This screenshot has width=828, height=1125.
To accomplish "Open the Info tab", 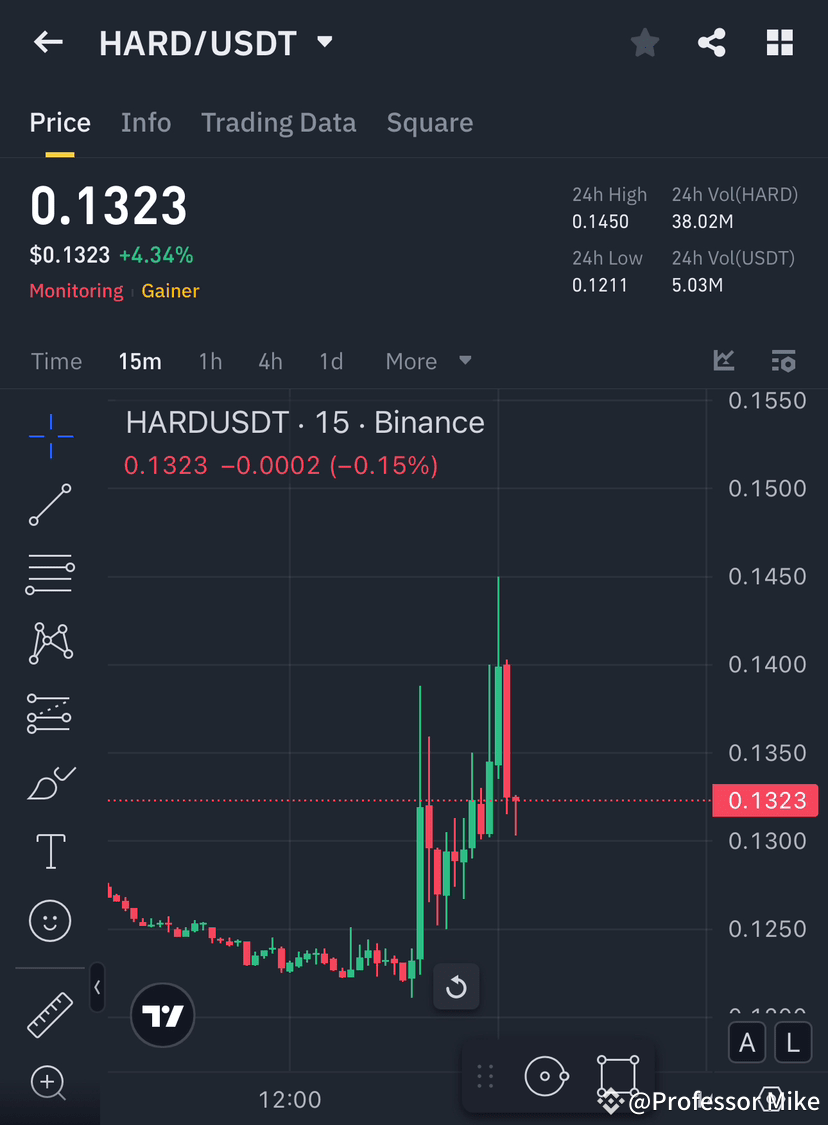I will coord(146,122).
